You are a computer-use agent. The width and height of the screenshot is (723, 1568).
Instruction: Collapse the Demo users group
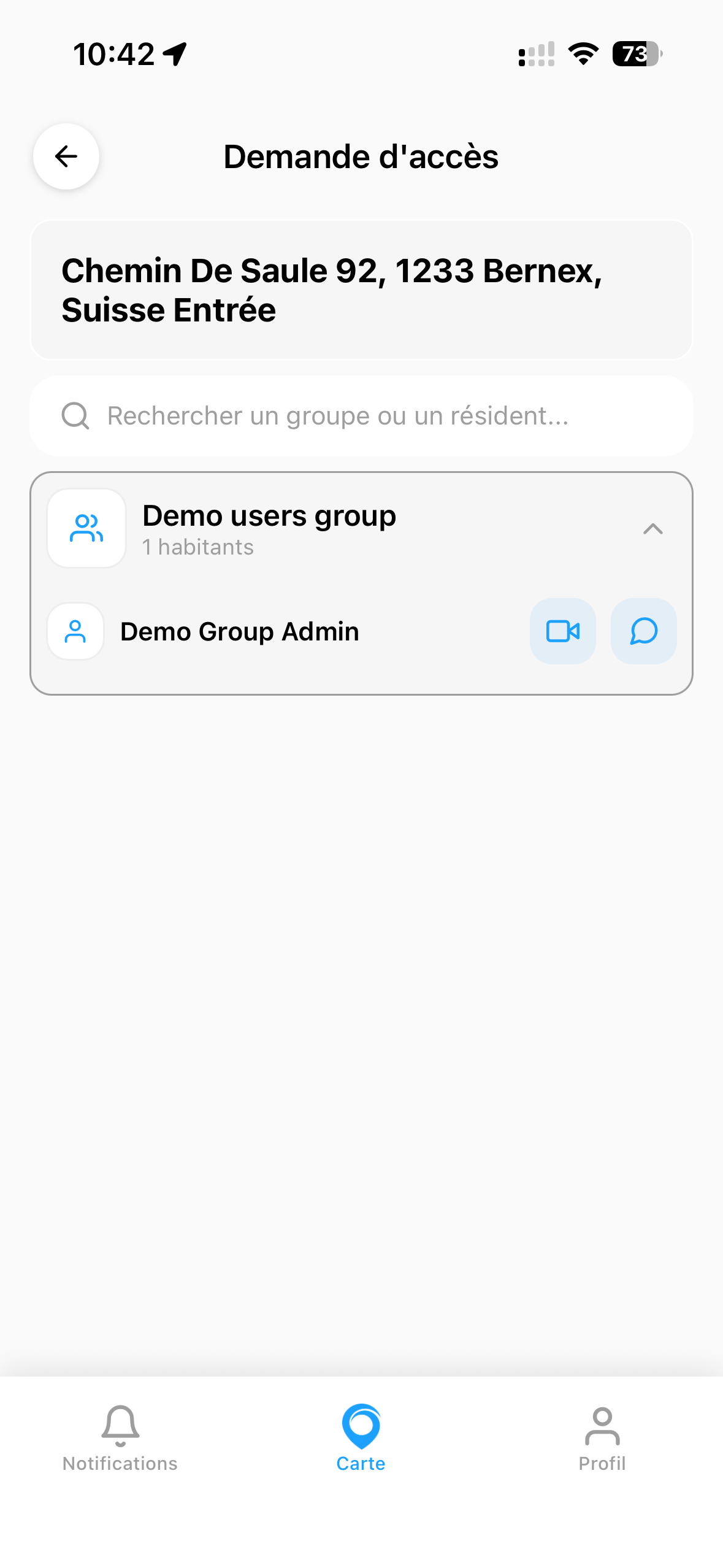pos(652,529)
